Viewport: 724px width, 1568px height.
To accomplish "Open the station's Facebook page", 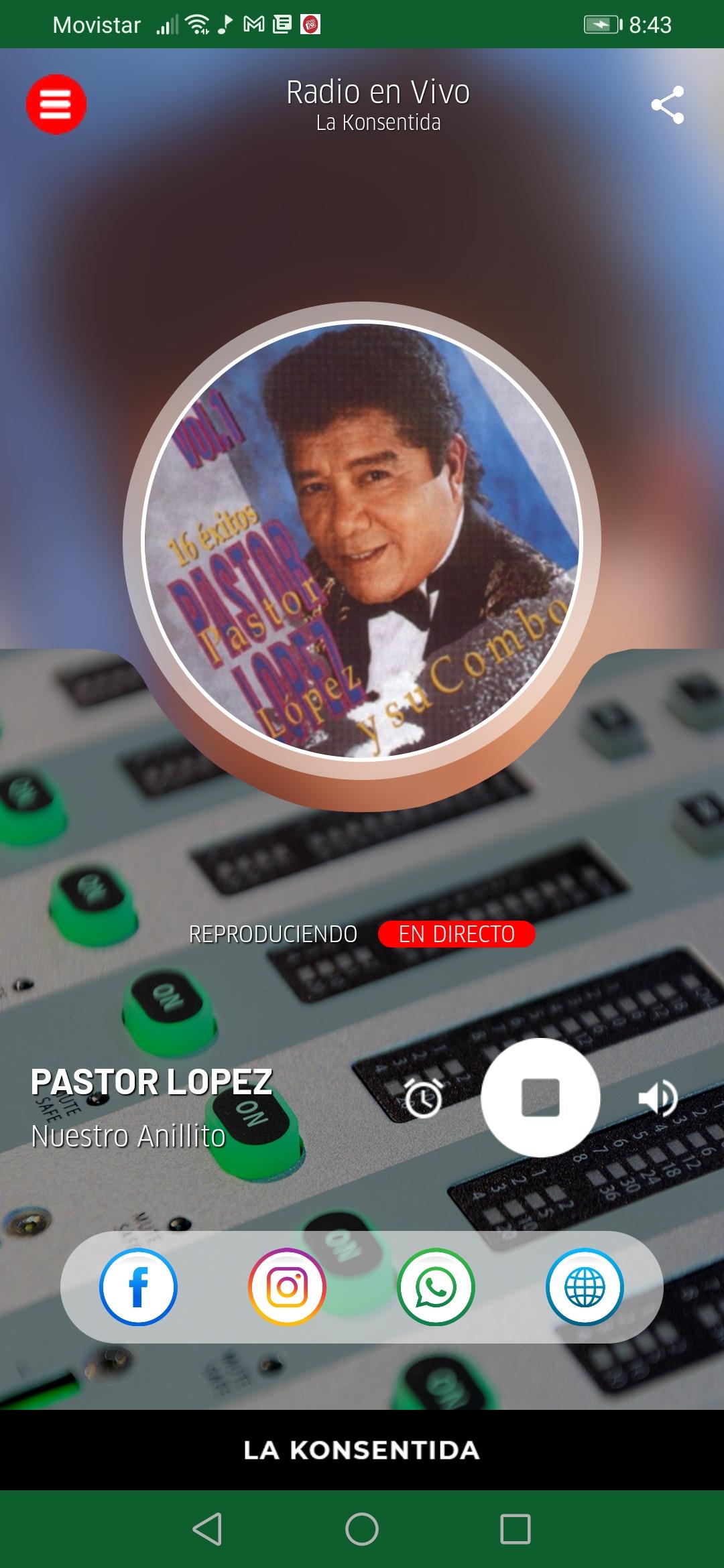I will coord(139,1287).
